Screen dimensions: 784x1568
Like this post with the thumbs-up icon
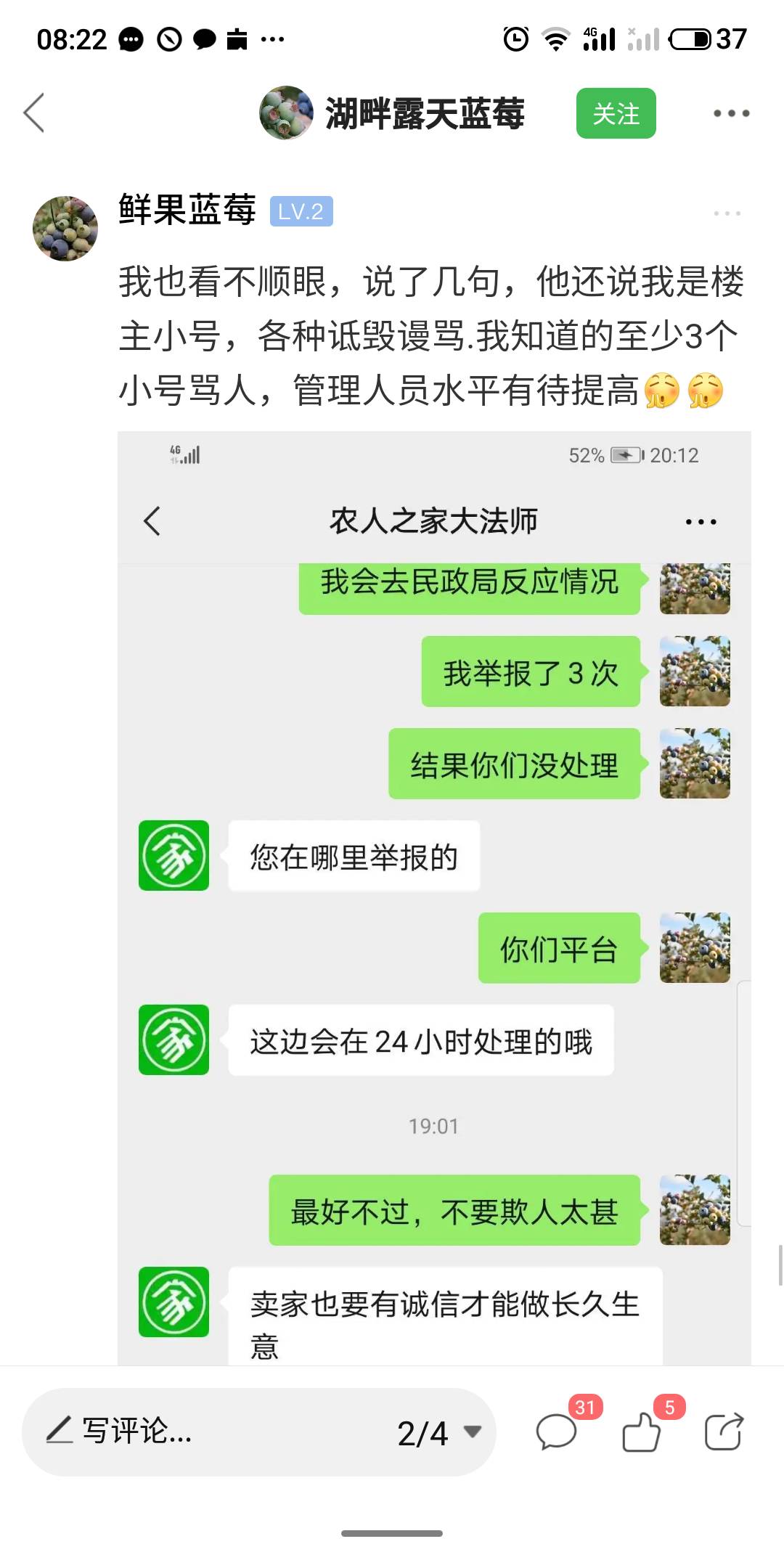pyautogui.click(x=641, y=1432)
